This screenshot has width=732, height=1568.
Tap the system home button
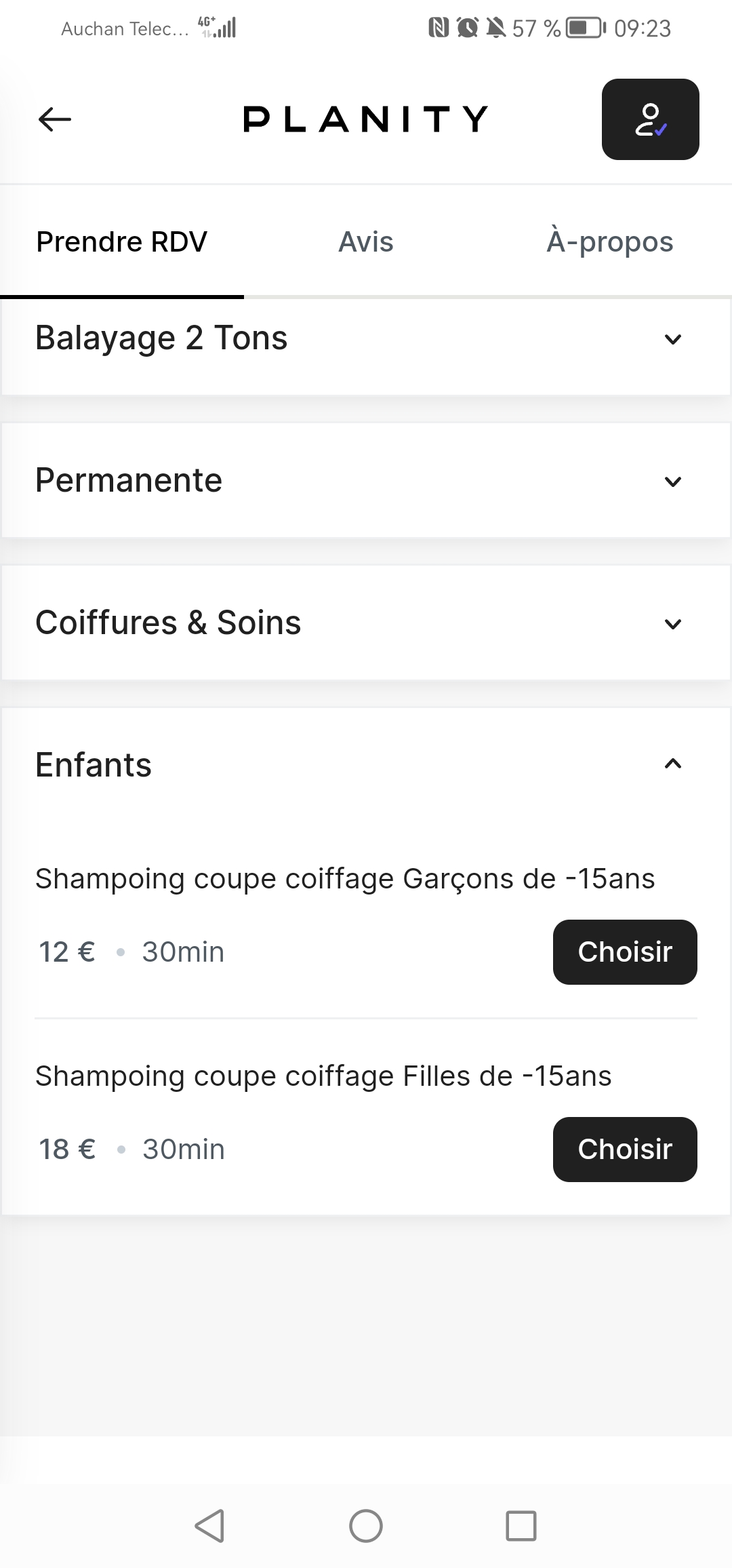366,1526
